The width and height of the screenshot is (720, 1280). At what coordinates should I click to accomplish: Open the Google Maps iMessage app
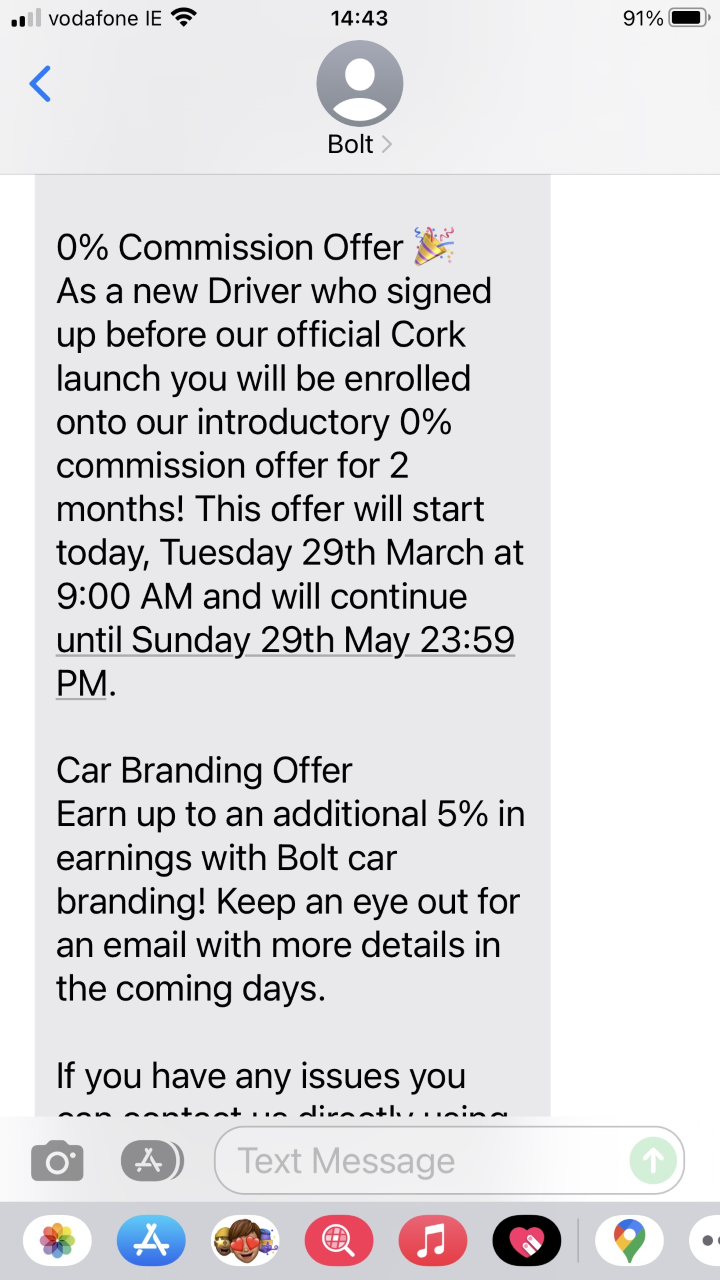[x=629, y=1242]
